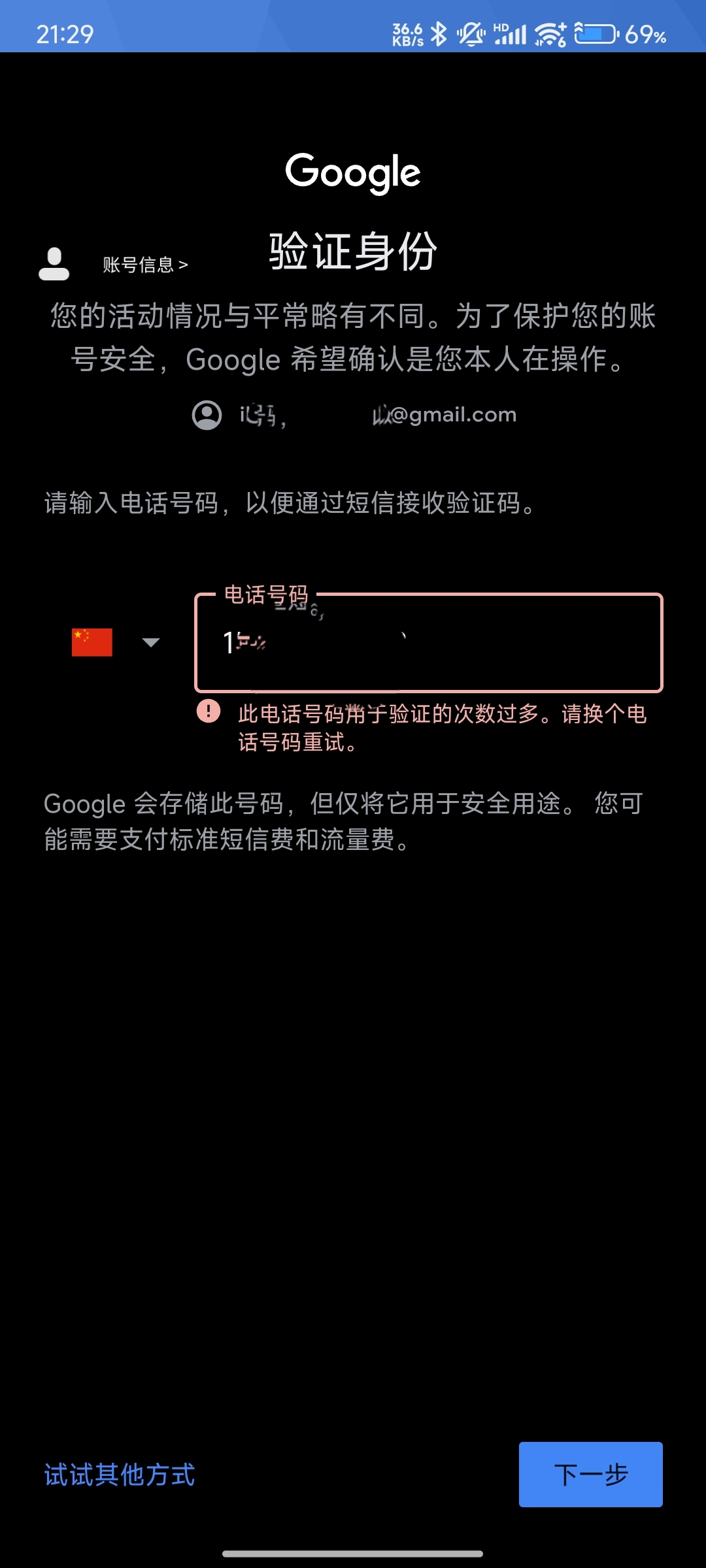Continue with the 下一步 button

tap(590, 1475)
